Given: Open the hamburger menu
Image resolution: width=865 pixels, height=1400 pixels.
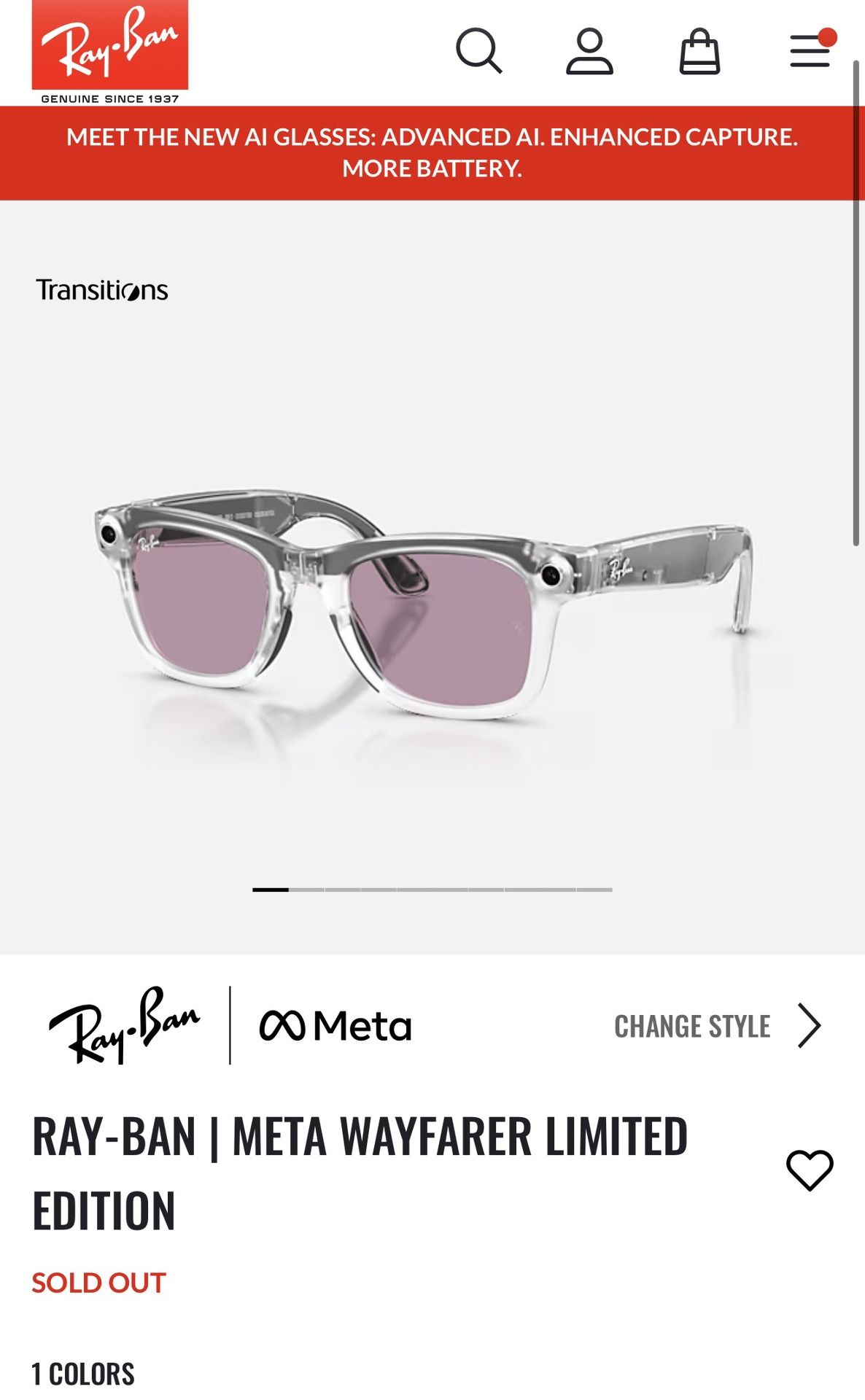Looking at the screenshot, I should [x=810, y=51].
